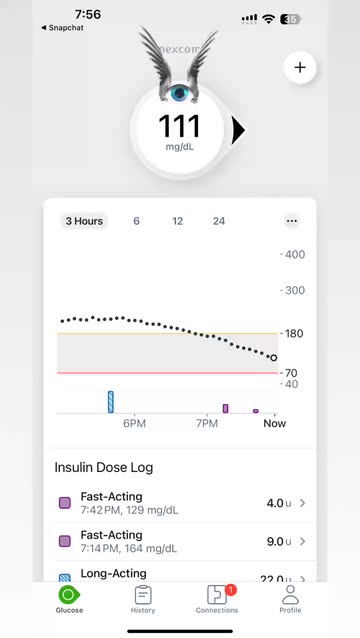Switch the graph to 6 hours
The width and height of the screenshot is (360, 638).
(136, 221)
